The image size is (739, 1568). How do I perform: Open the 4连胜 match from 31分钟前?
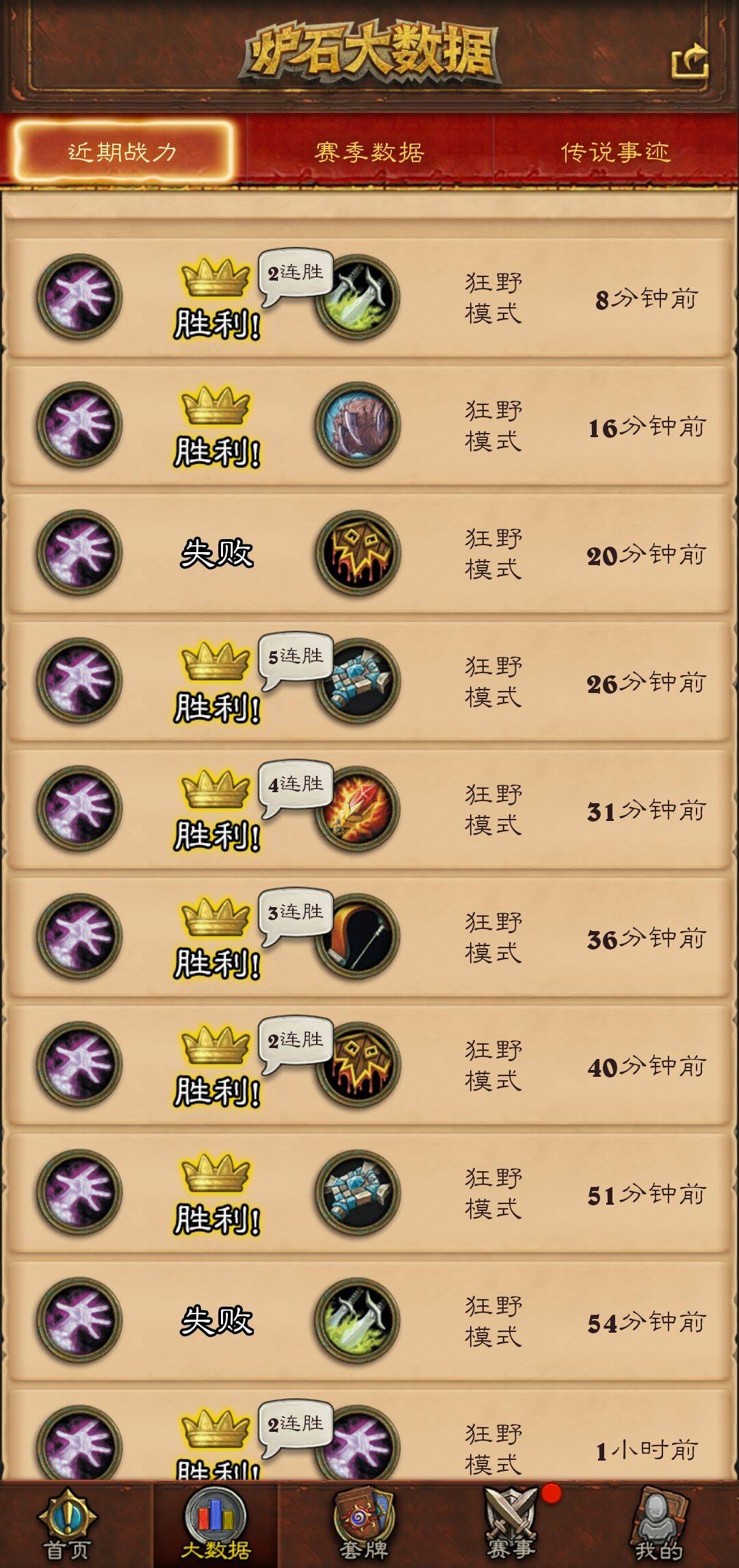pyautogui.click(x=369, y=809)
